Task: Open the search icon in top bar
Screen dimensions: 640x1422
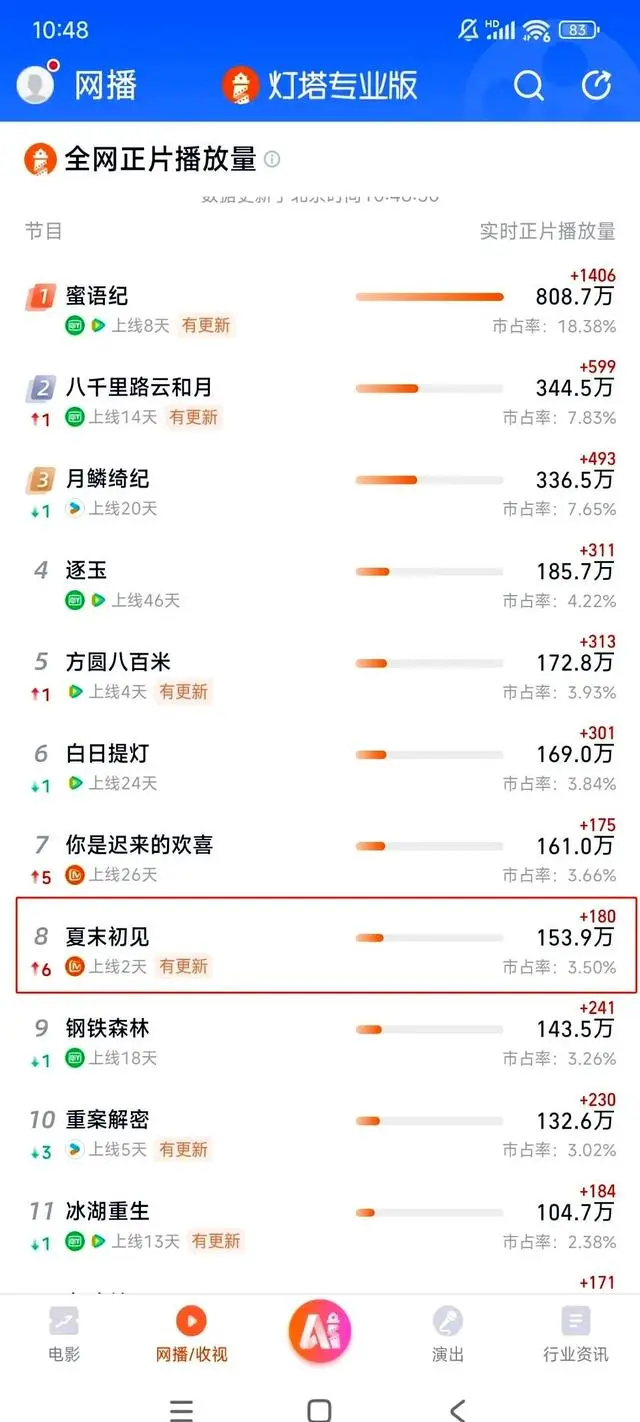Action: 529,86
